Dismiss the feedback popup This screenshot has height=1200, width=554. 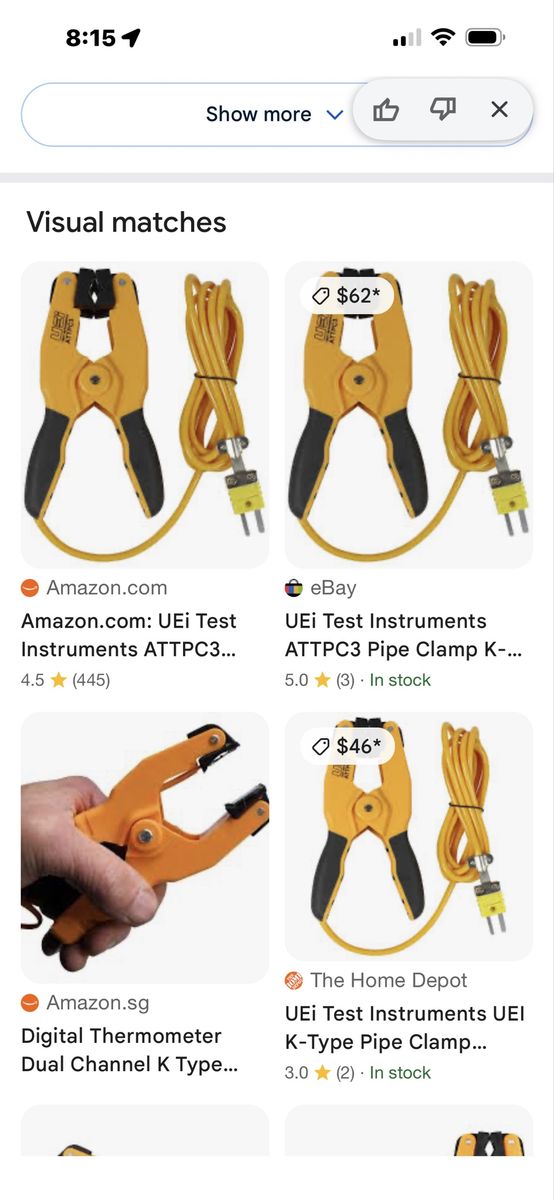pyautogui.click(x=500, y=110)
